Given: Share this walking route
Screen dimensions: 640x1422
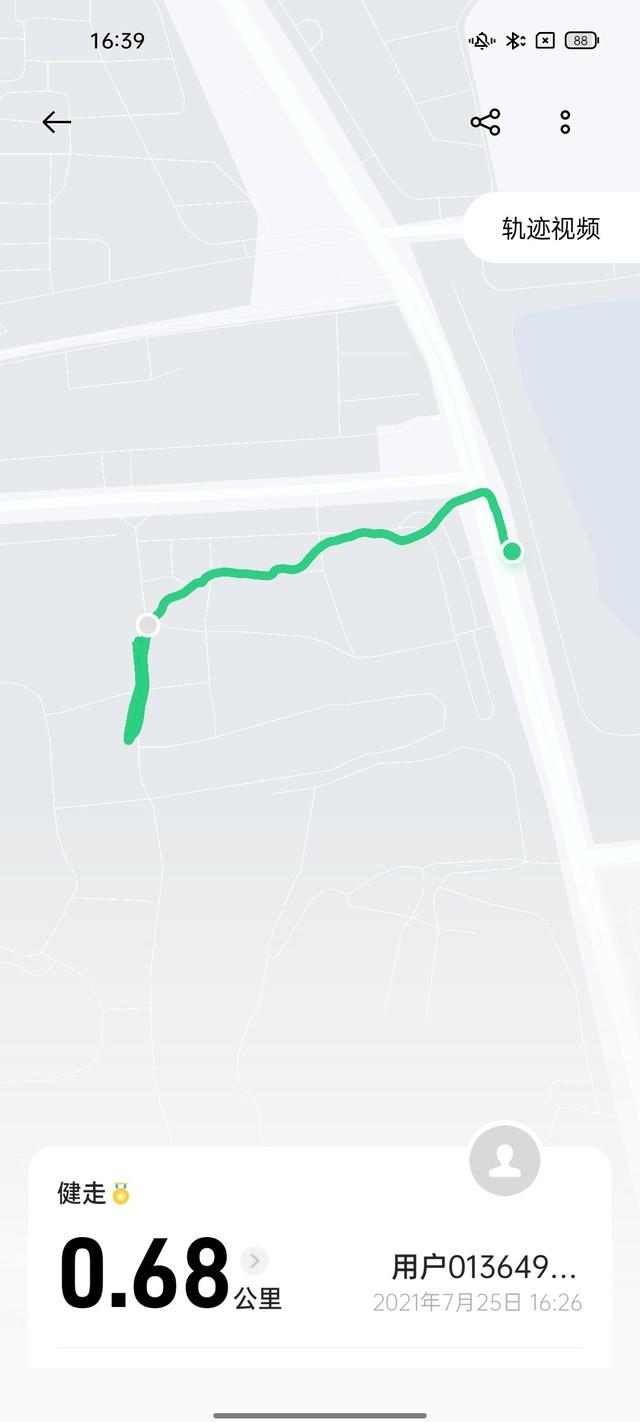Looking at the screenshot, I should pyautogui.click(x=485, y=123).
